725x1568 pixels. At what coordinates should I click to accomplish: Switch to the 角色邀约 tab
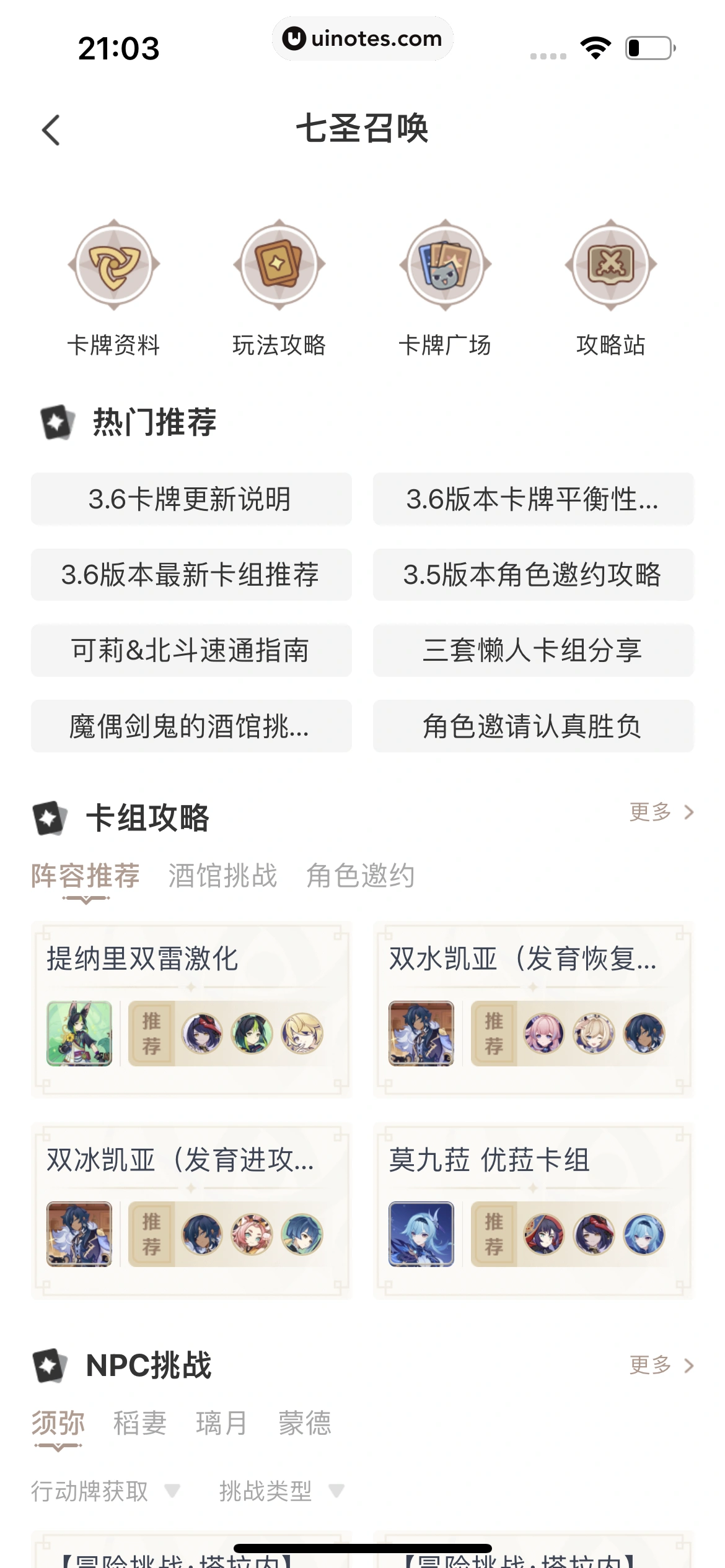click(x=360, y=876)
